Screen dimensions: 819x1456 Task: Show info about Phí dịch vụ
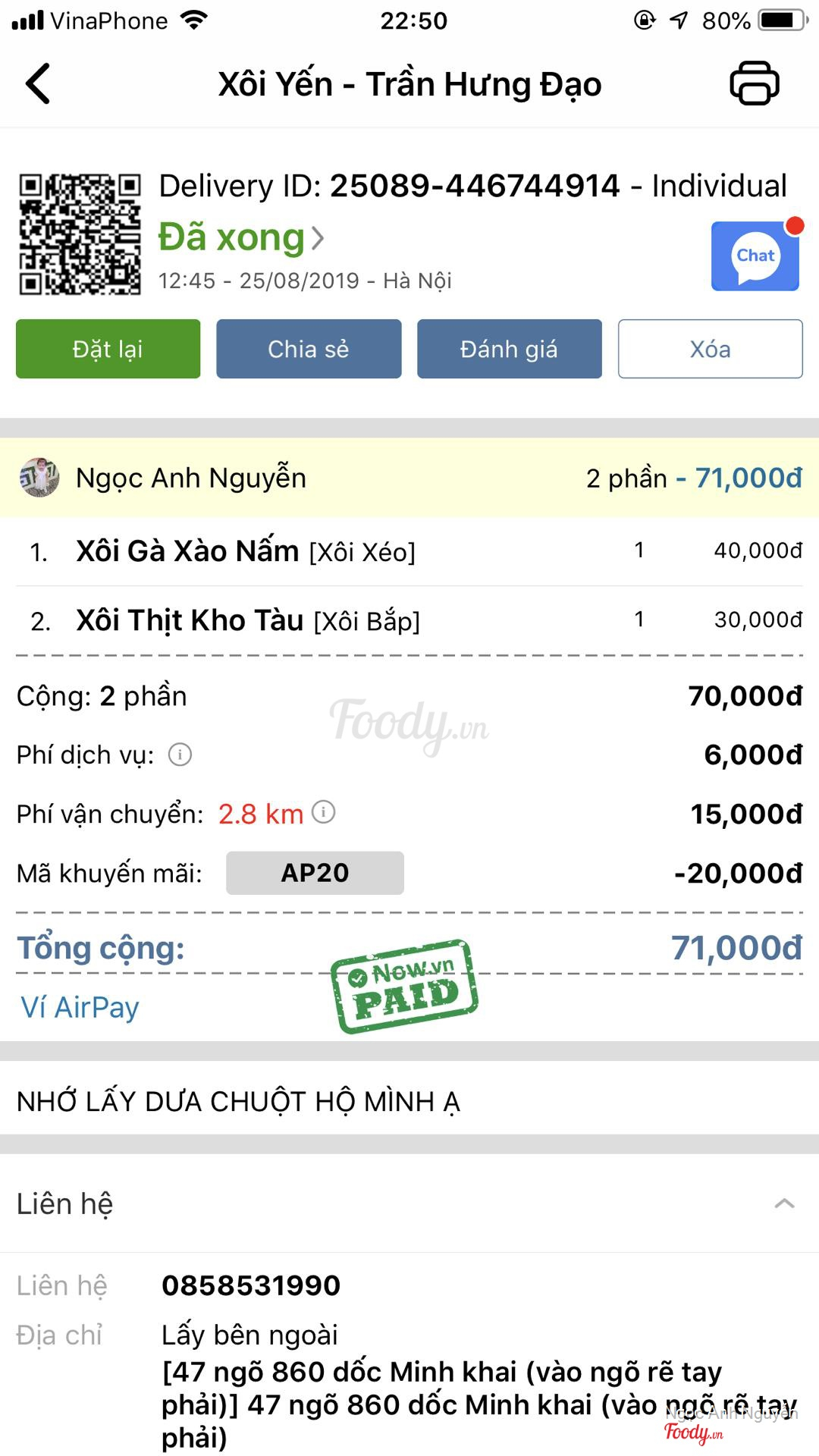(180, 755)
